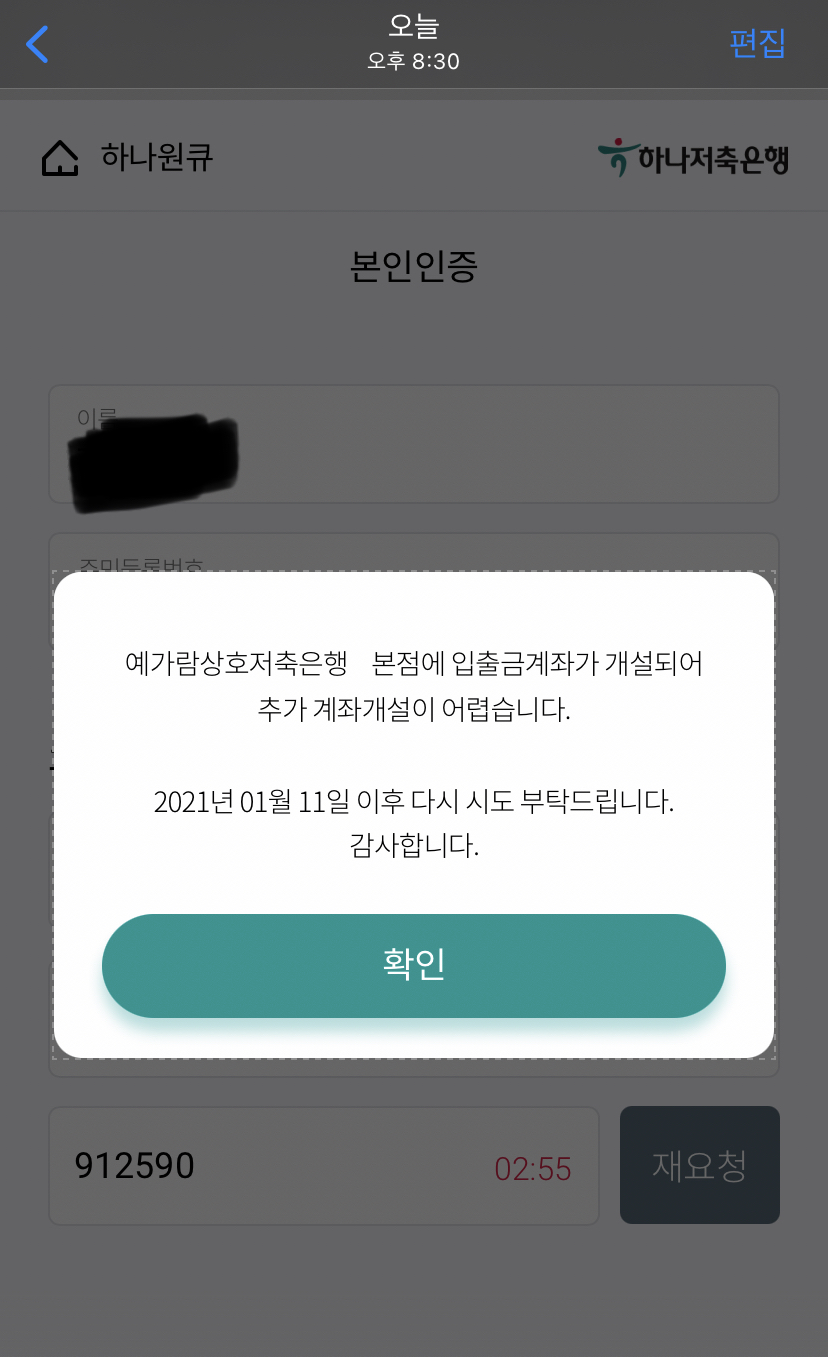
Task: Select the verification code field showing 912590
Action: point(323,1166)
